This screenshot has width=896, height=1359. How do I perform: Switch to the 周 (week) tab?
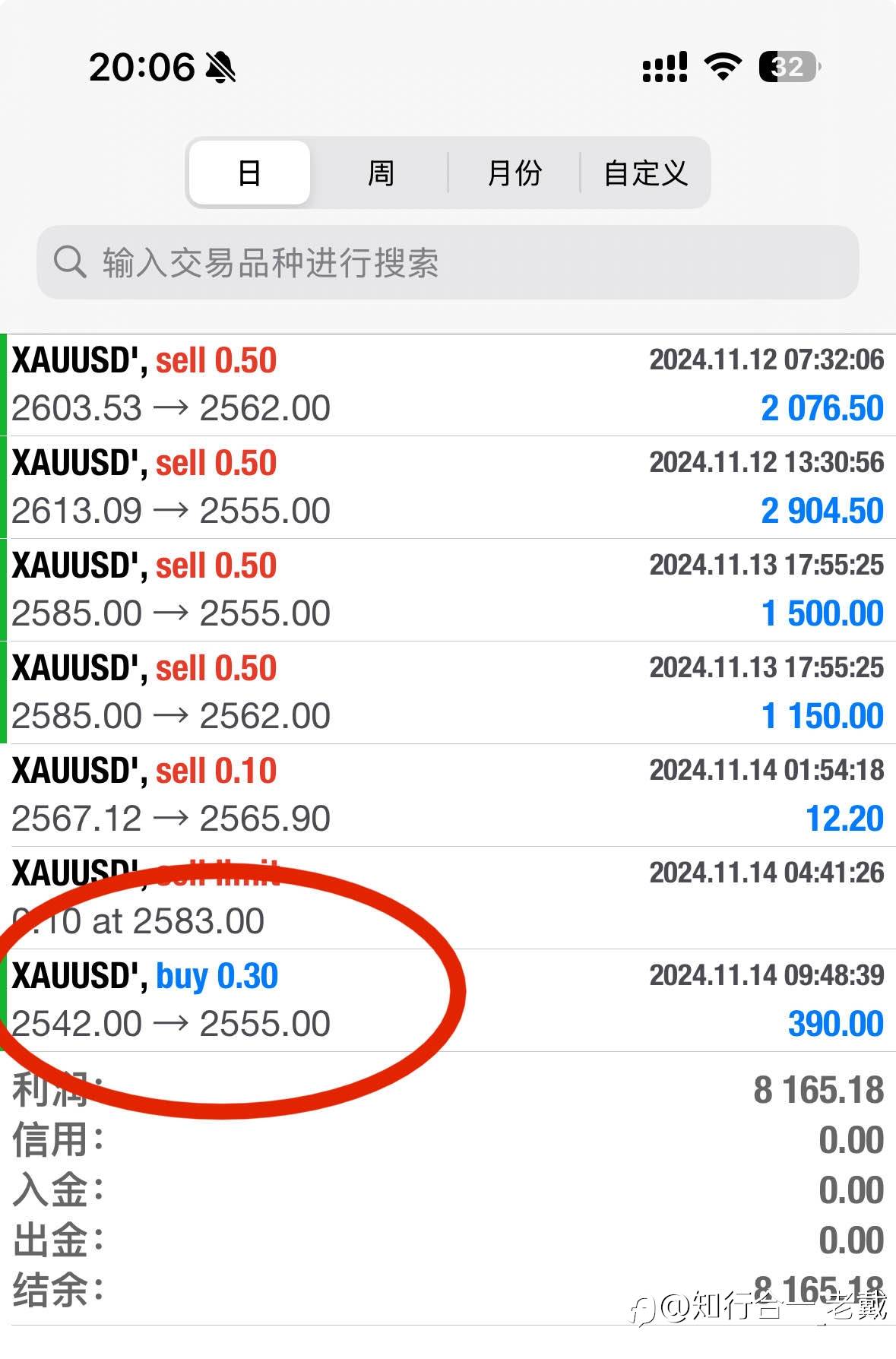380,173
